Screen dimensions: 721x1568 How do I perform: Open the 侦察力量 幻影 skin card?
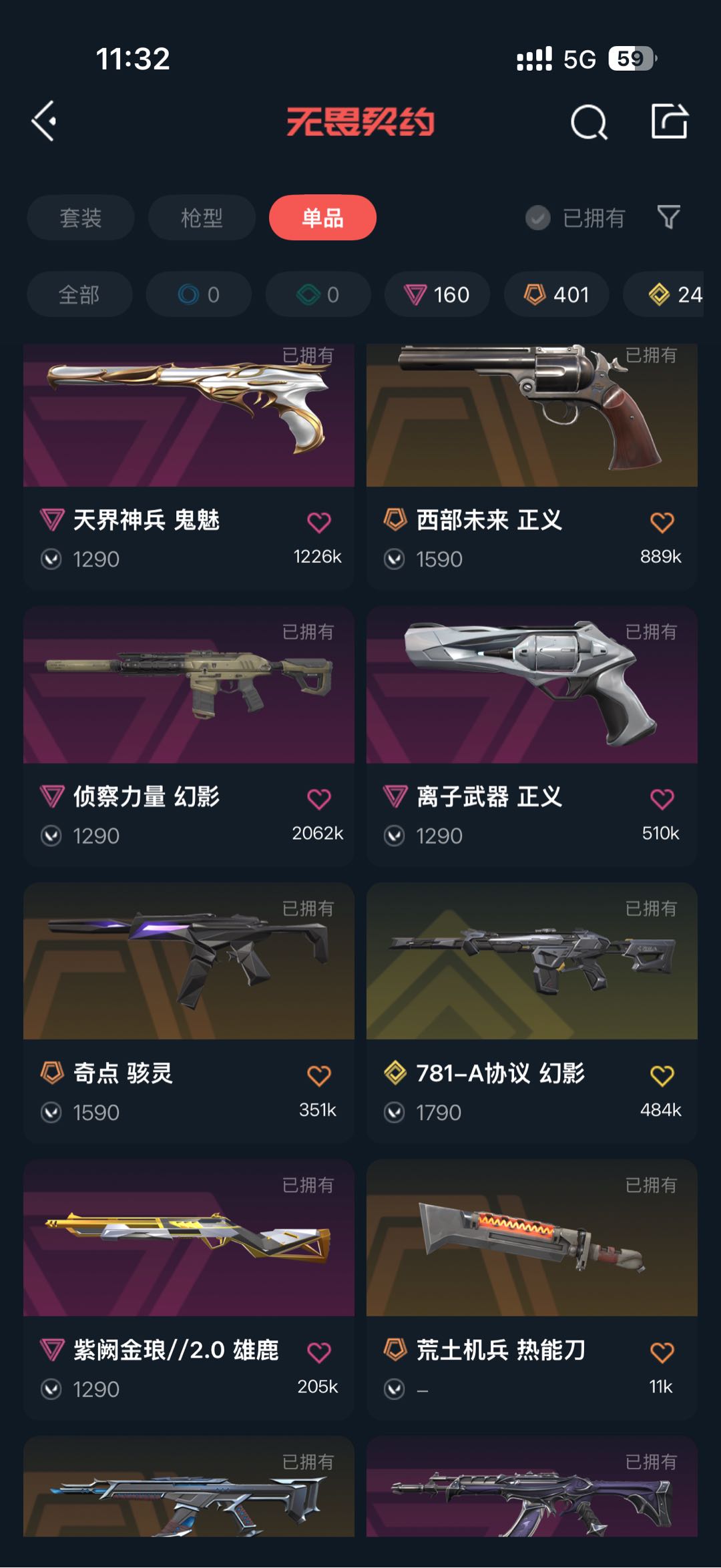[x=189, y=737]
